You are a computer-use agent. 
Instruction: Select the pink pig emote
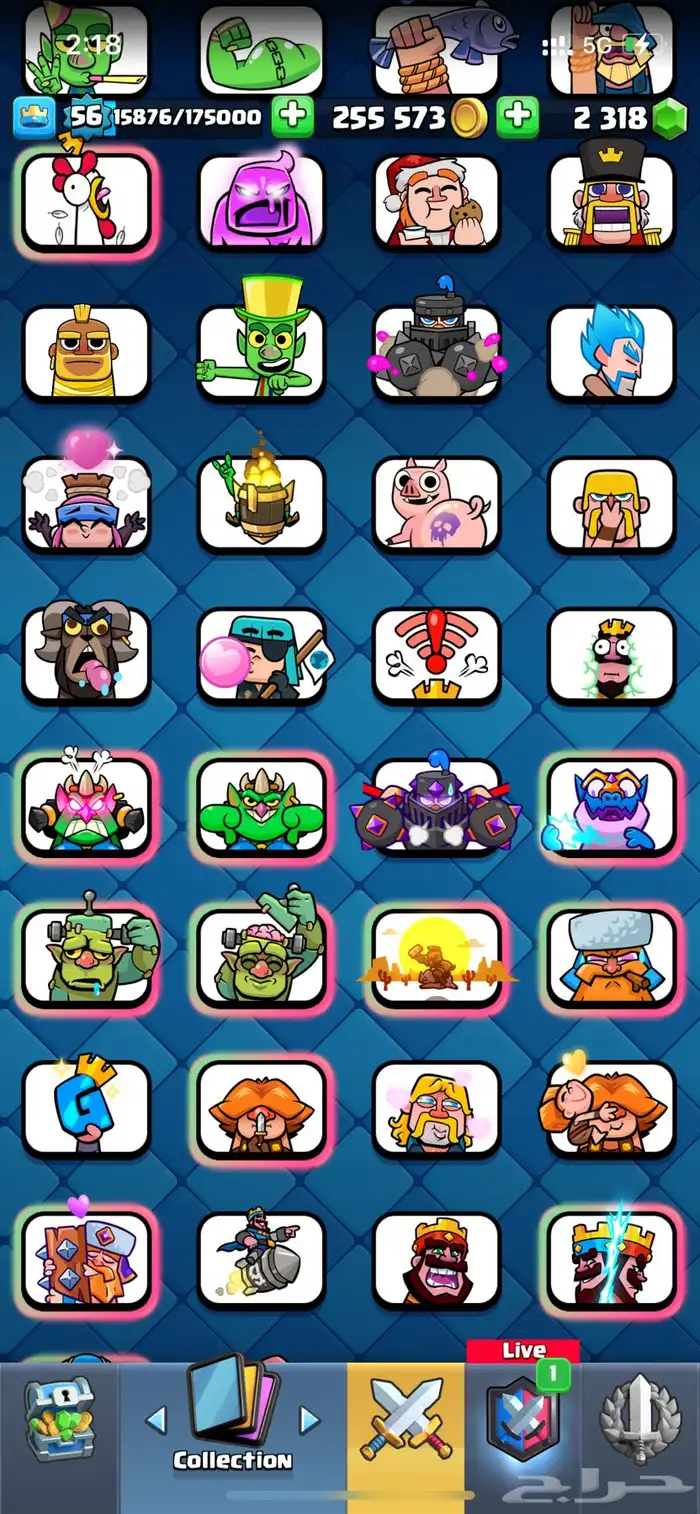[436, 504]
